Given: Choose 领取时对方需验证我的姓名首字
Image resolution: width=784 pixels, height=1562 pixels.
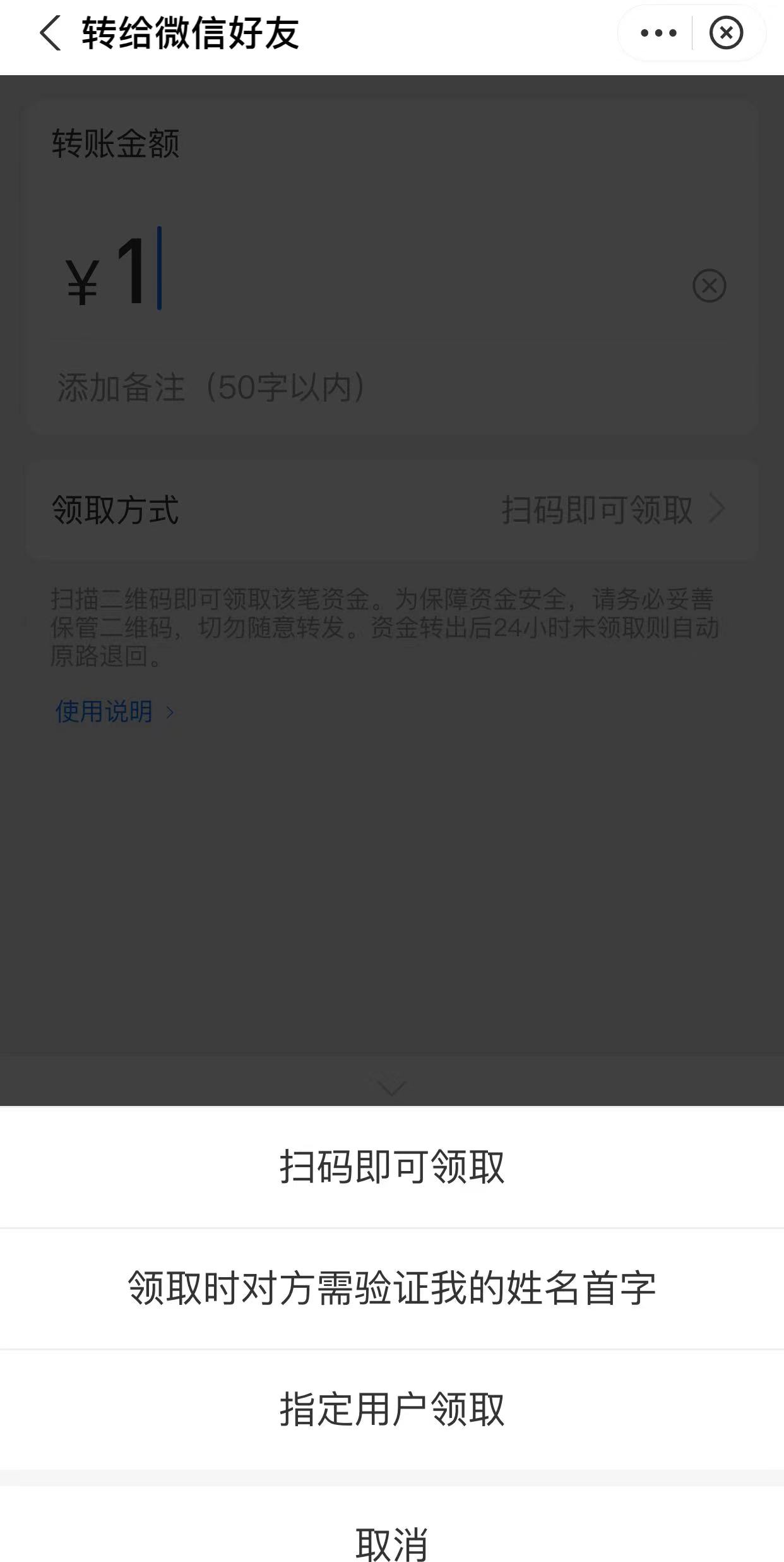Looking at the screenshot, I should pyautogui.click(x=392, y=1288).
